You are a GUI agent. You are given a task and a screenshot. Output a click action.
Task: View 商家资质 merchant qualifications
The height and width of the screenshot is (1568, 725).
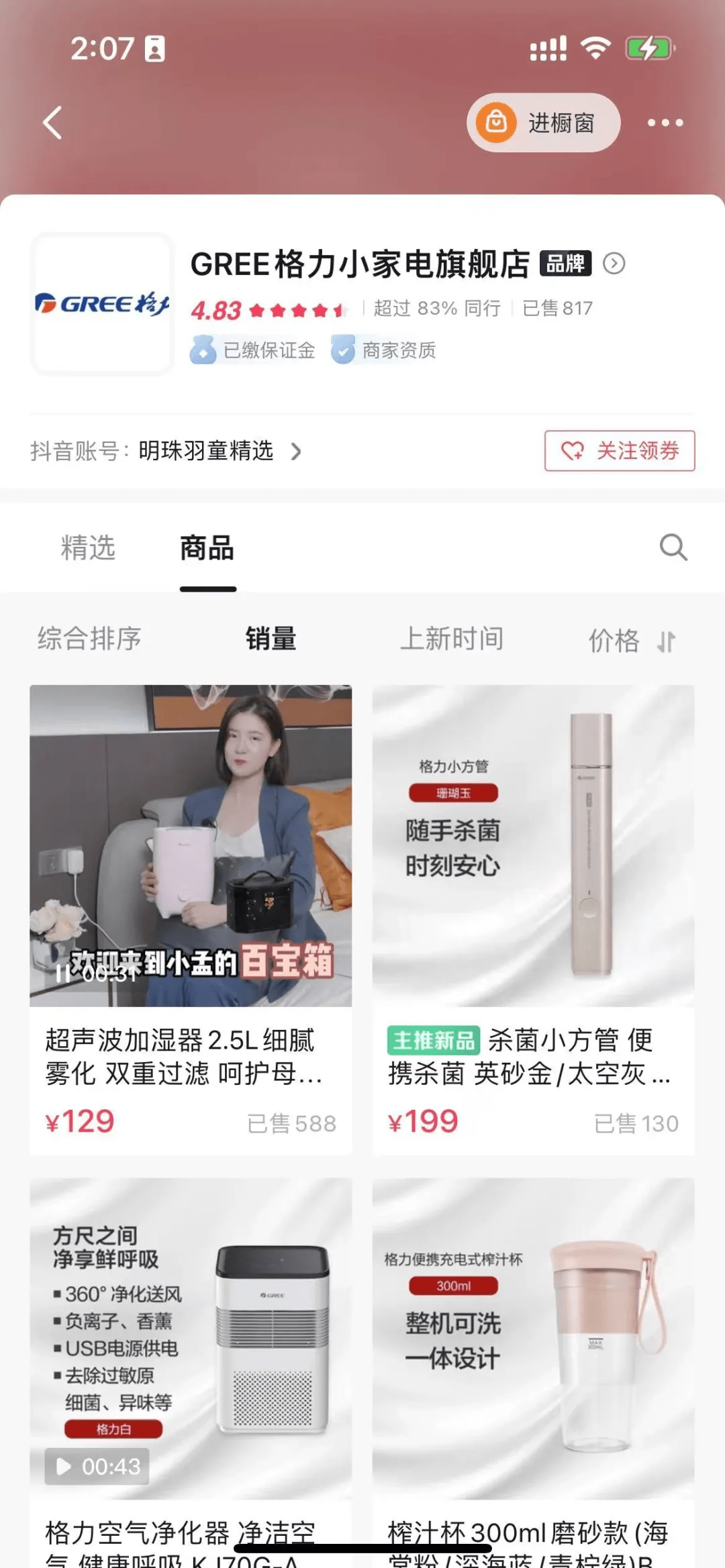(x=384, y=350)
